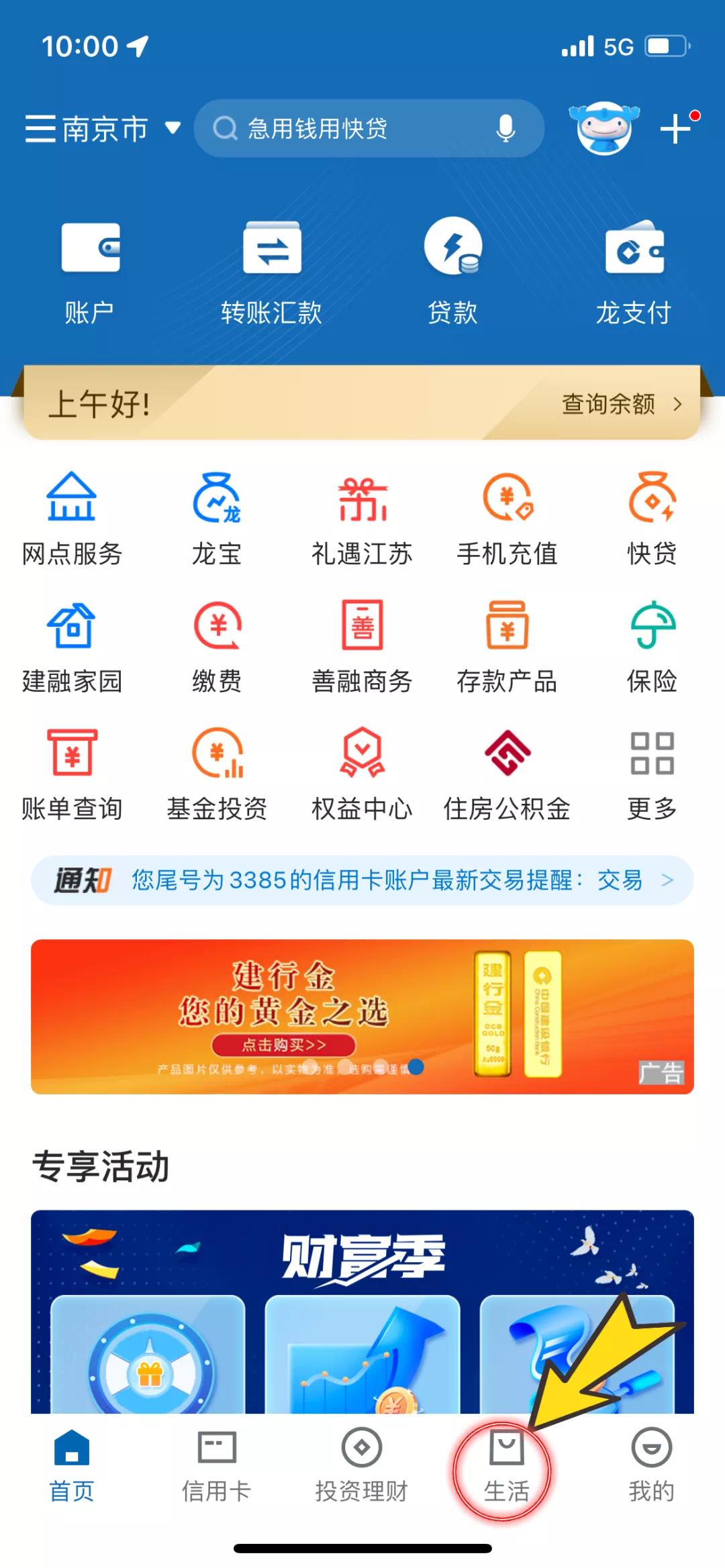Go to 转账汇款 transfer
The width and height of the screenshot is (725, 1568).
272,273
